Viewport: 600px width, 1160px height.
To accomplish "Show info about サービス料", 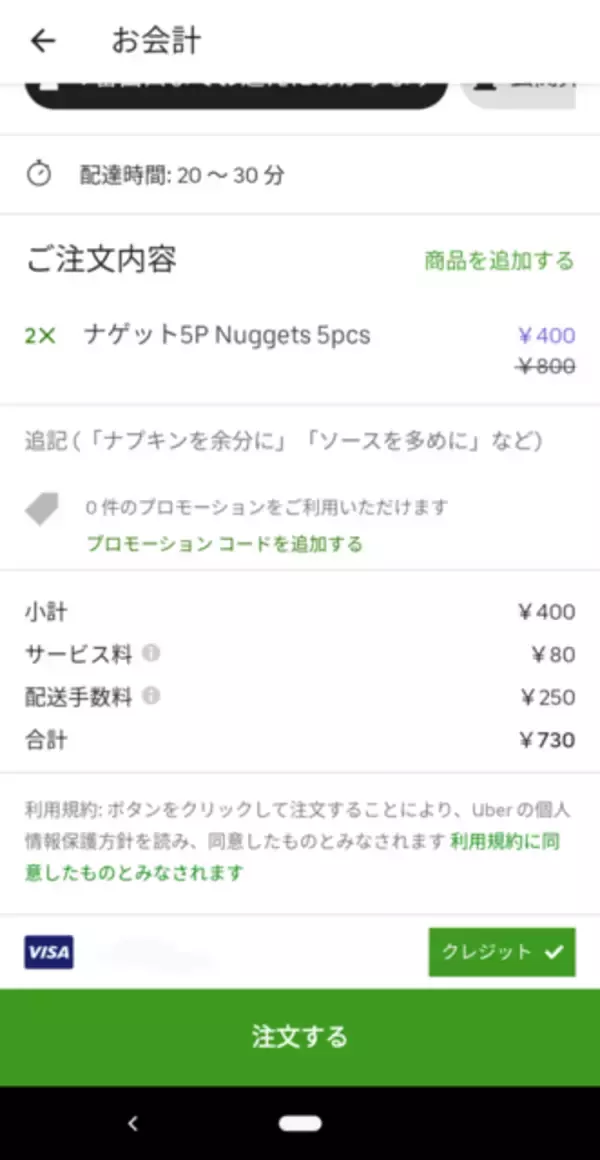I will point(151,653).
